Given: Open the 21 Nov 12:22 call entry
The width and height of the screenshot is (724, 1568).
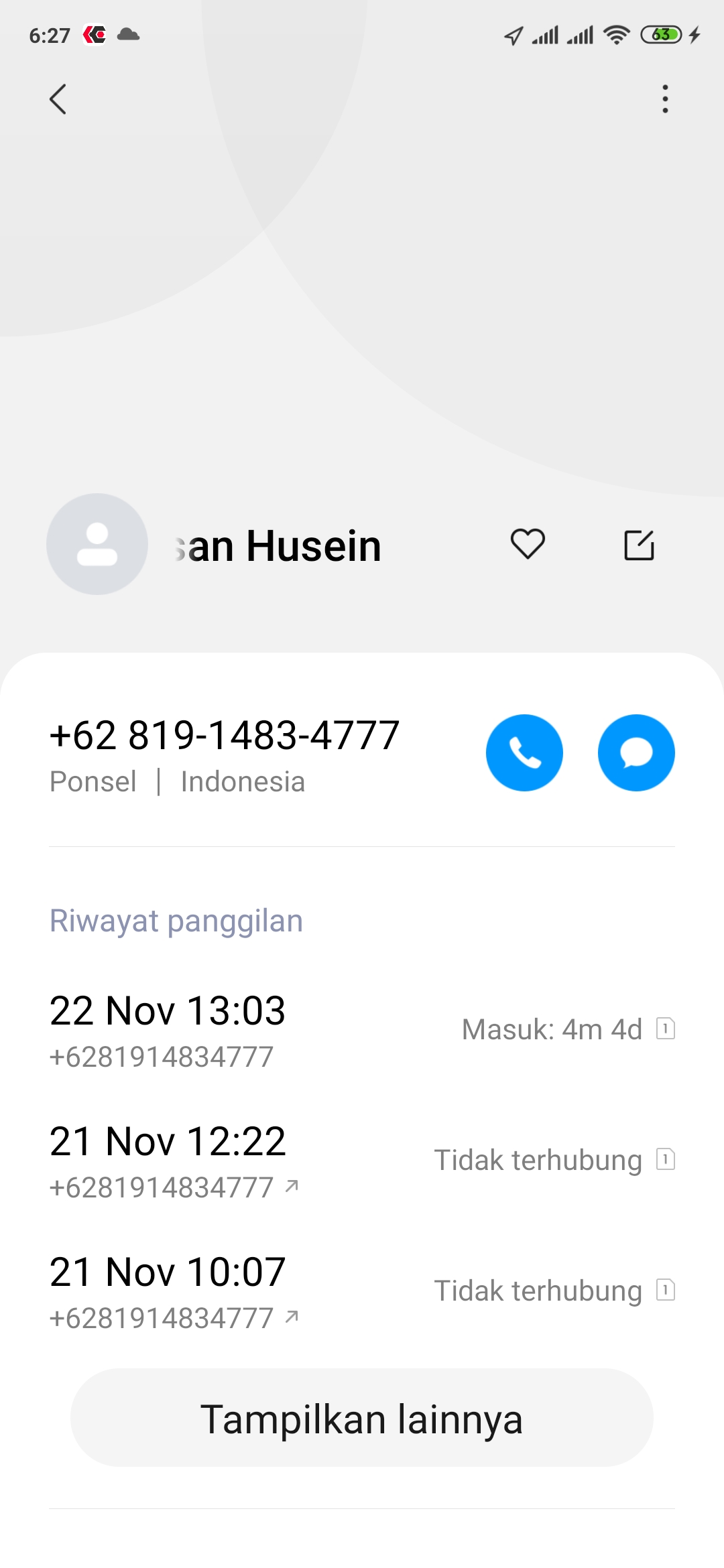Looking at the screenshot, I should coord(362,1161).
